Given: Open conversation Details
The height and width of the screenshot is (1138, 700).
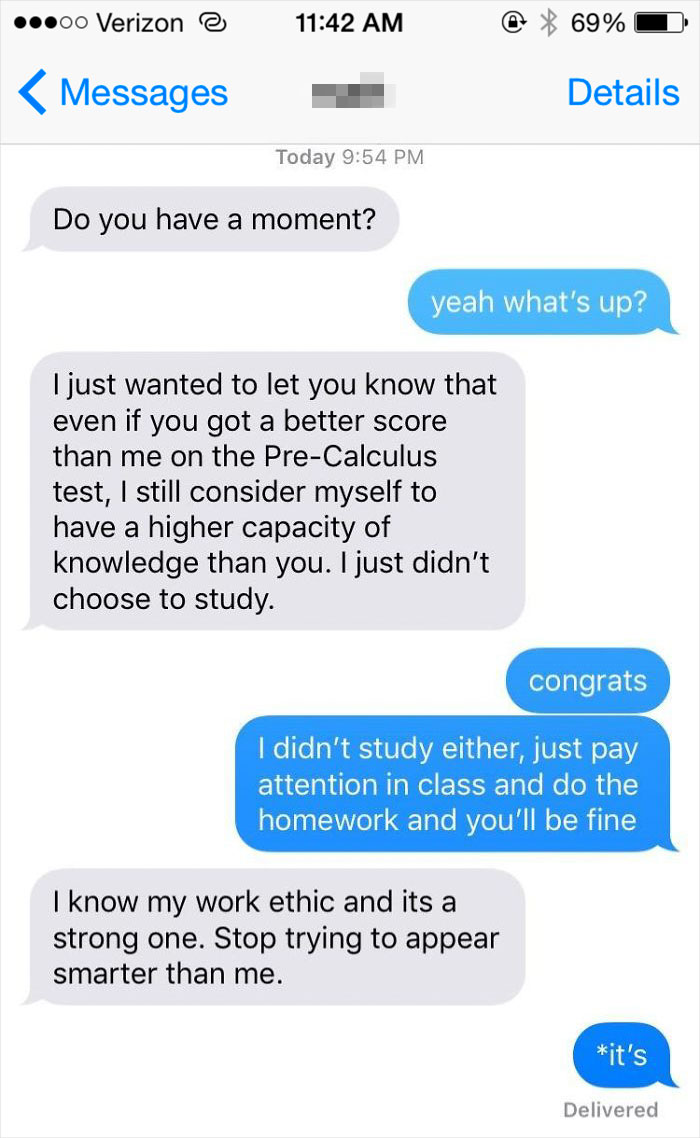Looking at the screenshot, I should [x=622, y=93].
